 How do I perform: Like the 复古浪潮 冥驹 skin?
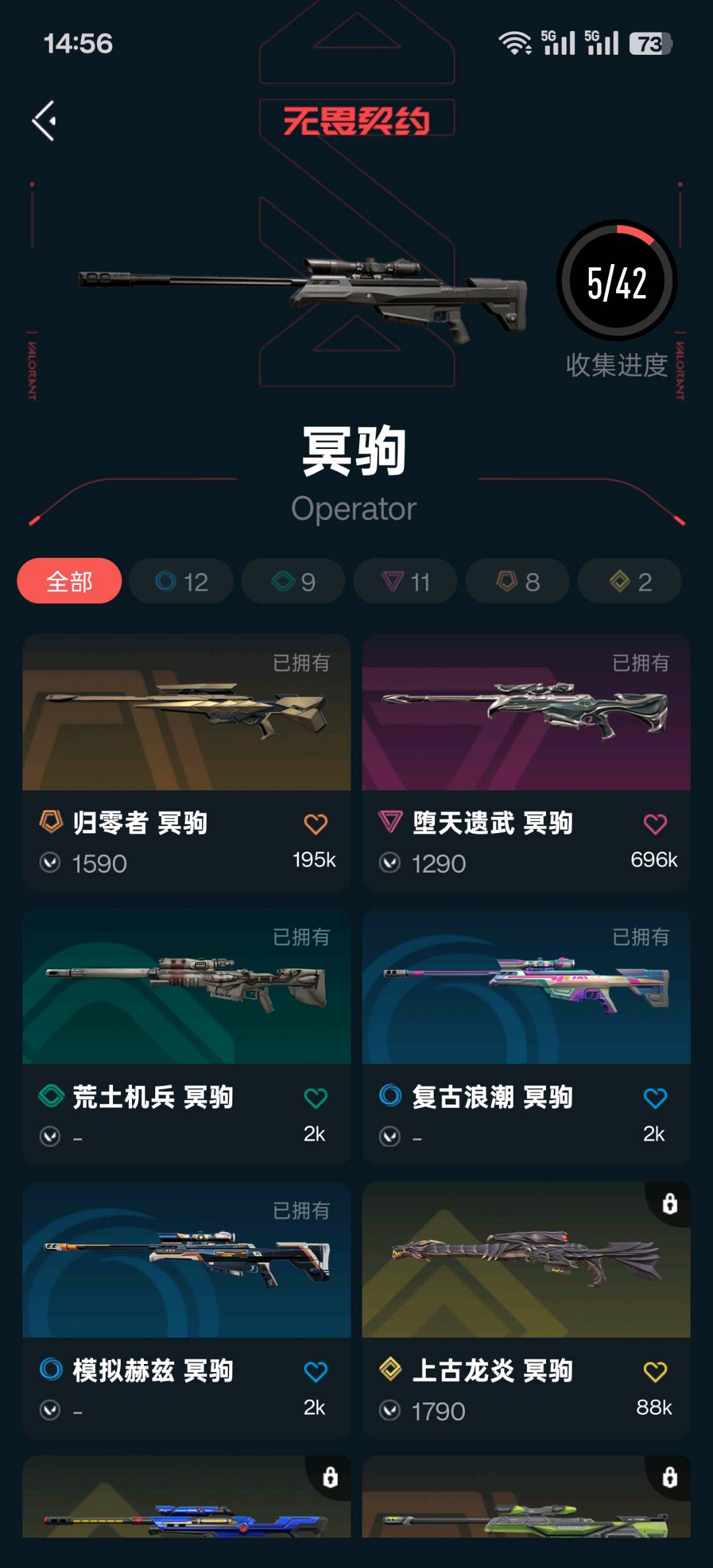[x=655, y=1098]
